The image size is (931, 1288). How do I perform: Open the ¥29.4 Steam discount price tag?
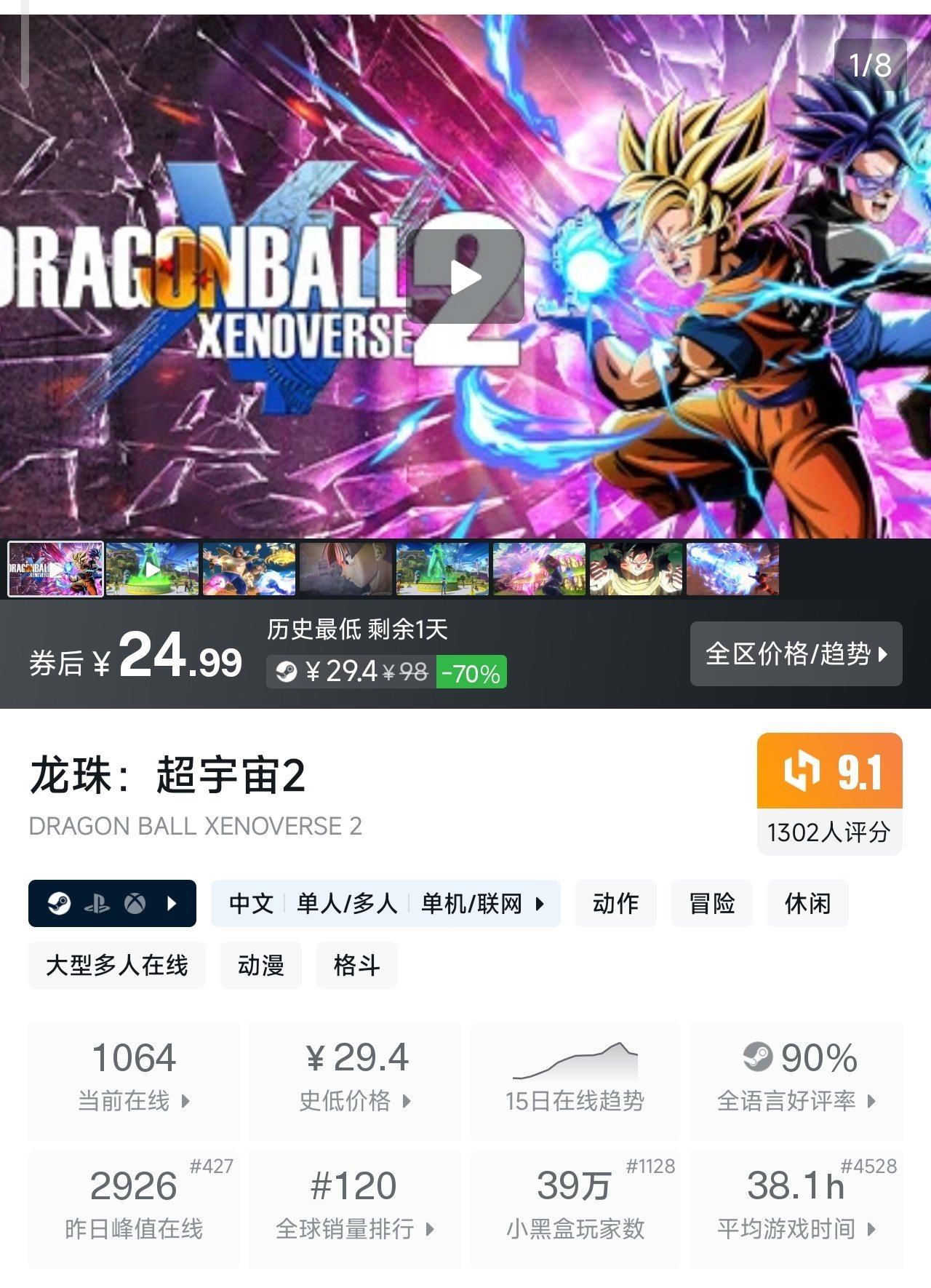point(385,672)
